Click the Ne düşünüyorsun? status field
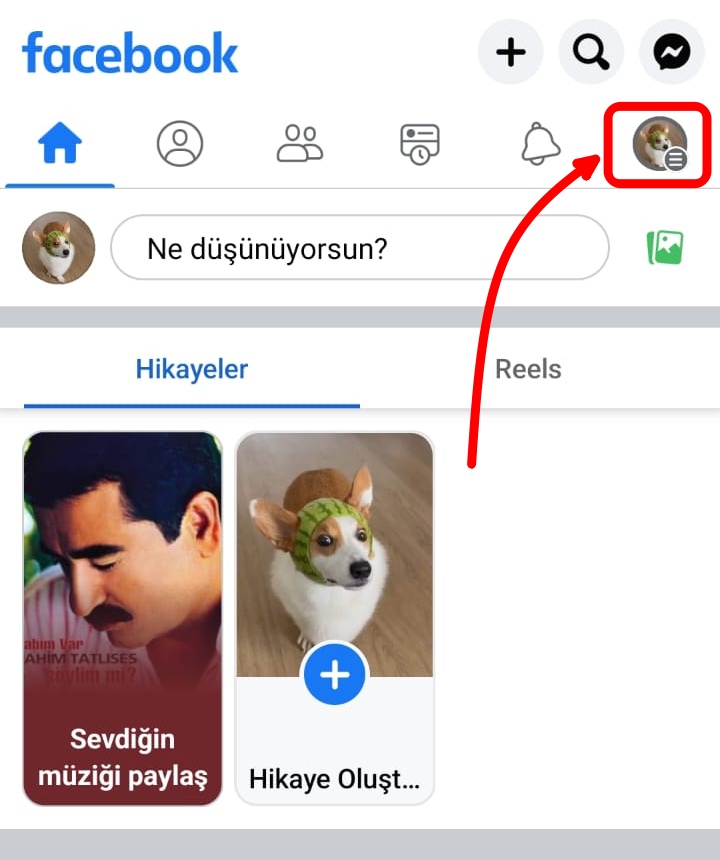Image resolution: width=720 pixels, height=860 pixels. [361, 247]
